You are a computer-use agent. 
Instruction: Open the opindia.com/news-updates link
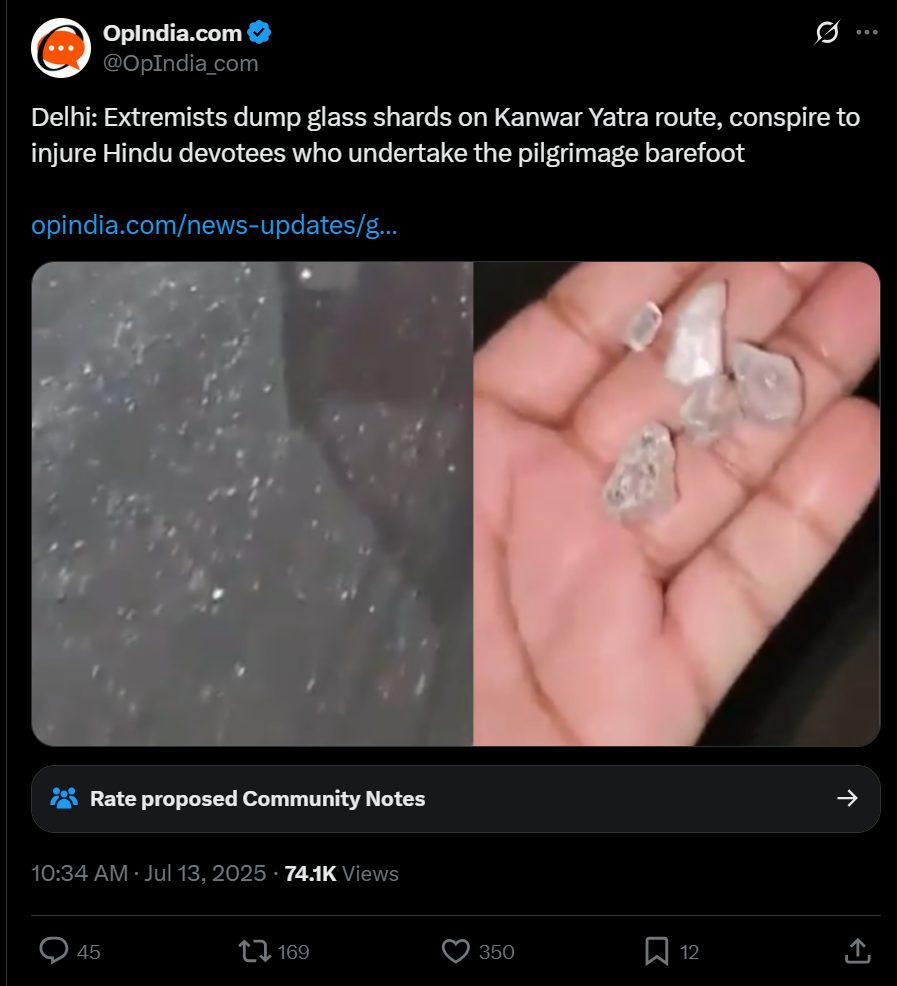(214, 225)
